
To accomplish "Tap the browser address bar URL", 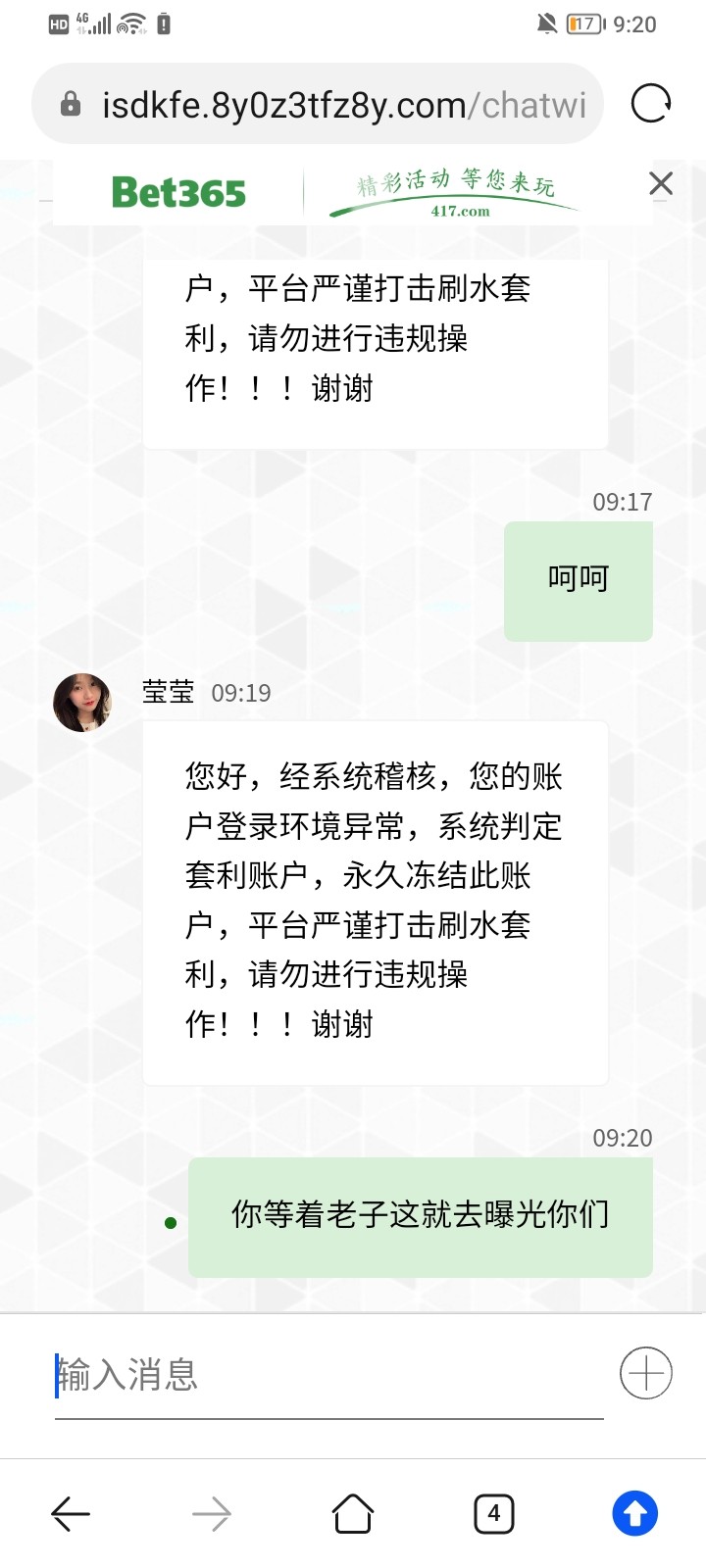I will click(343, 105).
